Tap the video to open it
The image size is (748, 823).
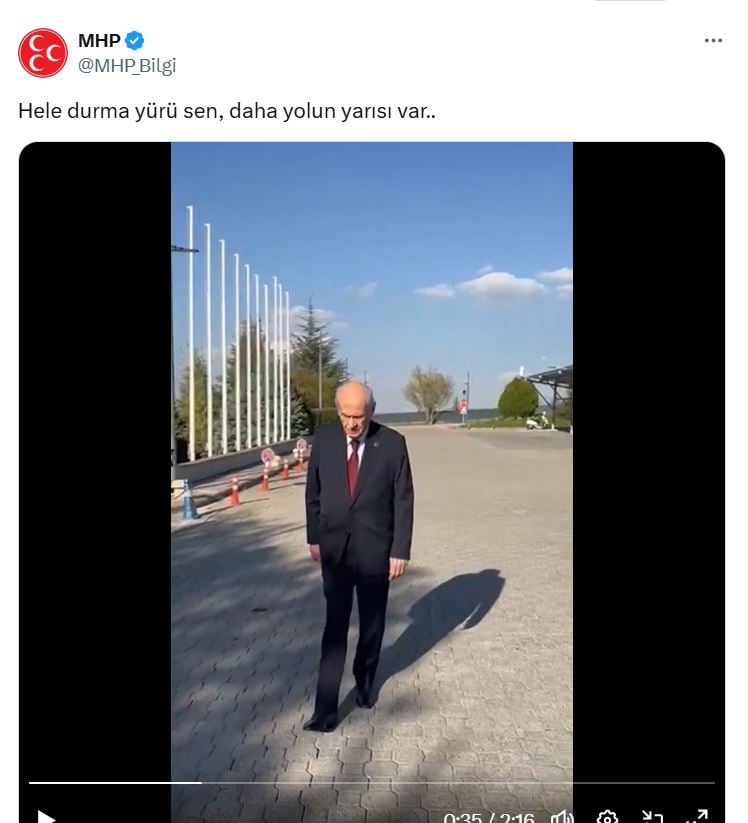coord(372,450)
